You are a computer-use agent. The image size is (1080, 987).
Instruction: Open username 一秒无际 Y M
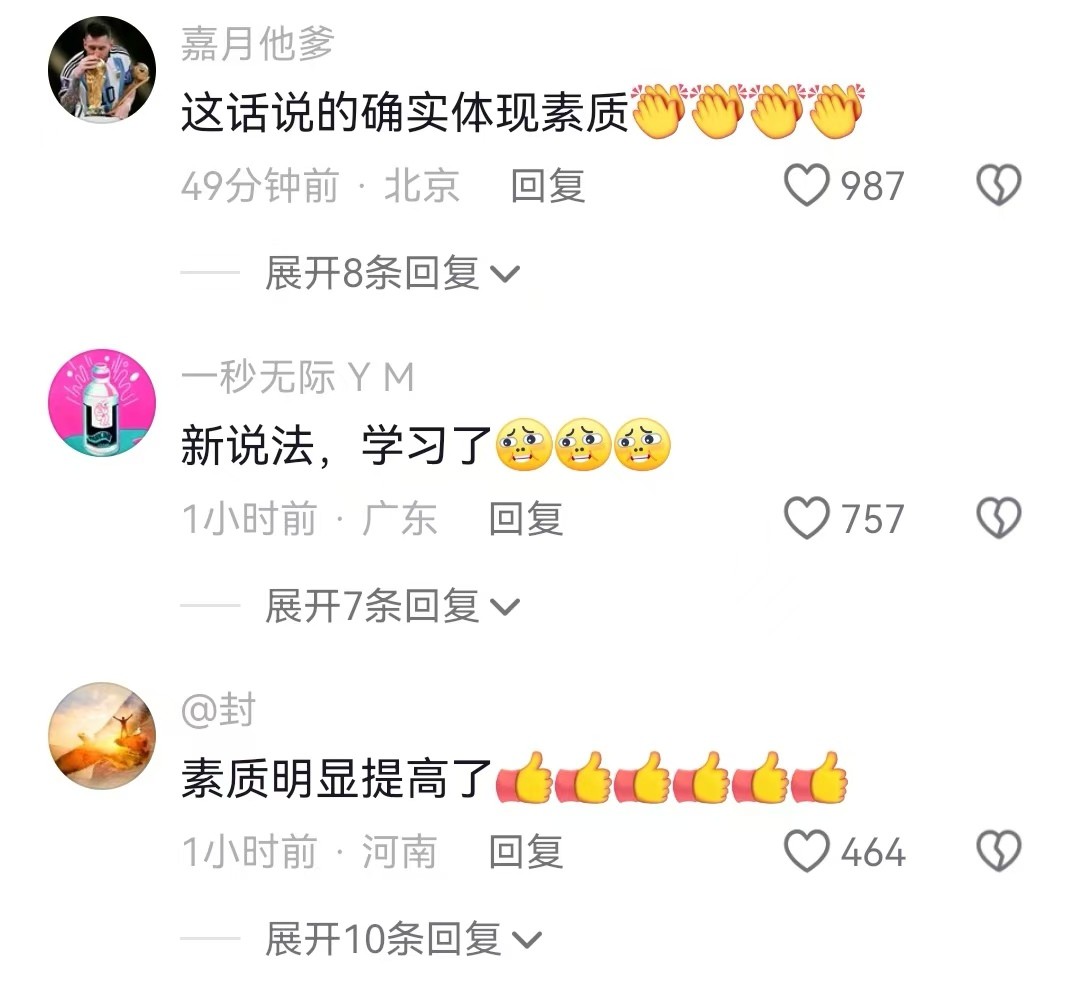coord(297,377)
